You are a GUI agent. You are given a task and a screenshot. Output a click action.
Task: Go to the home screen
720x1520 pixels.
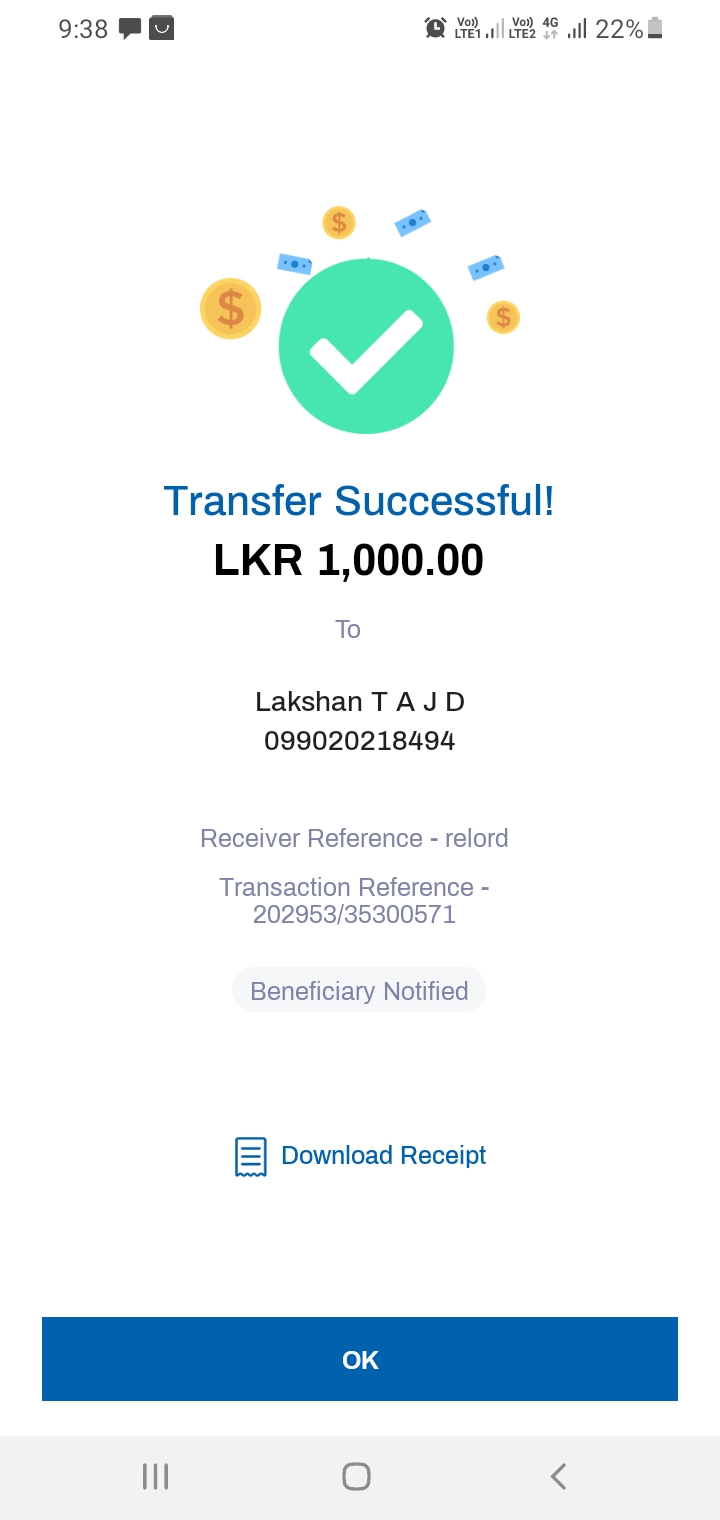(x=356, y=1476)
